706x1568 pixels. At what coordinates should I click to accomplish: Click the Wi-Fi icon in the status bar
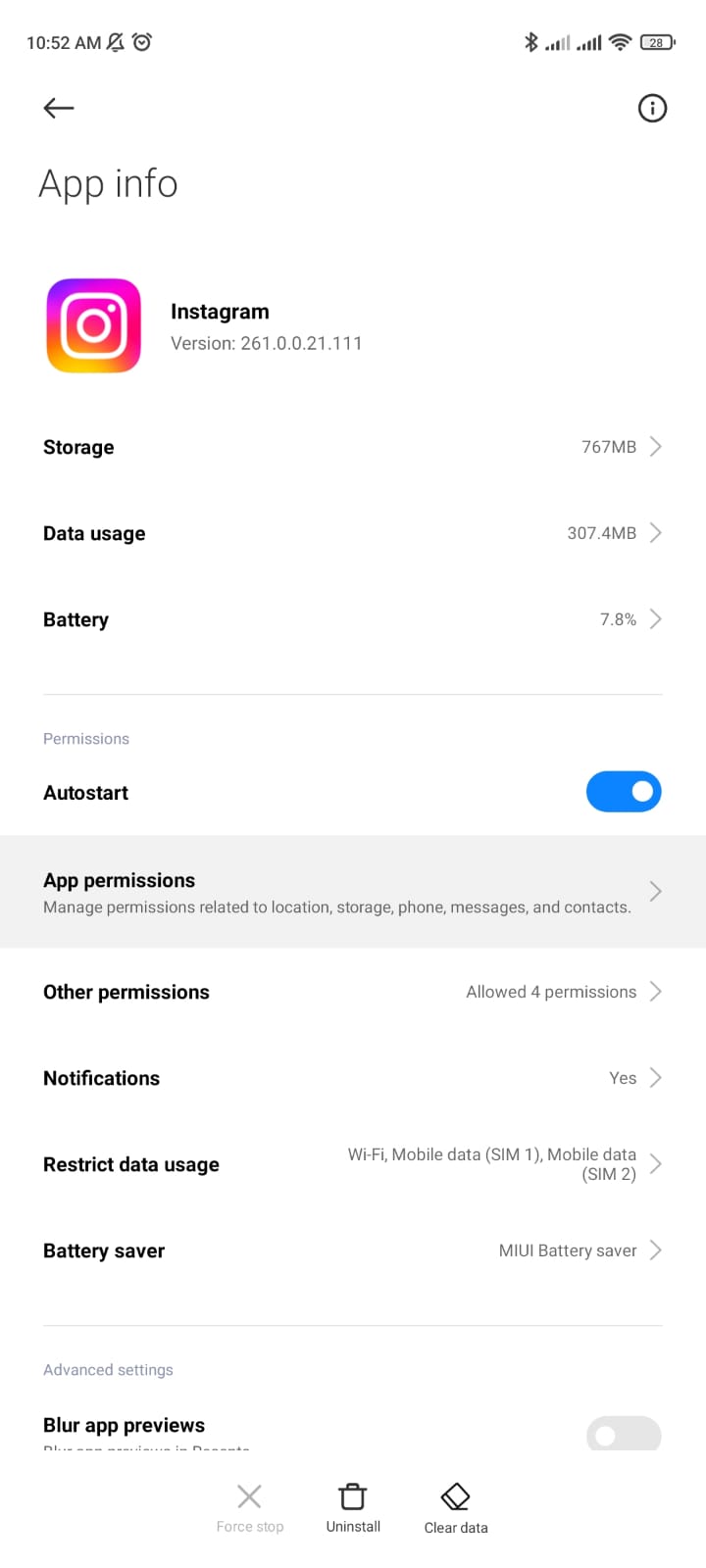coord(620,42)
